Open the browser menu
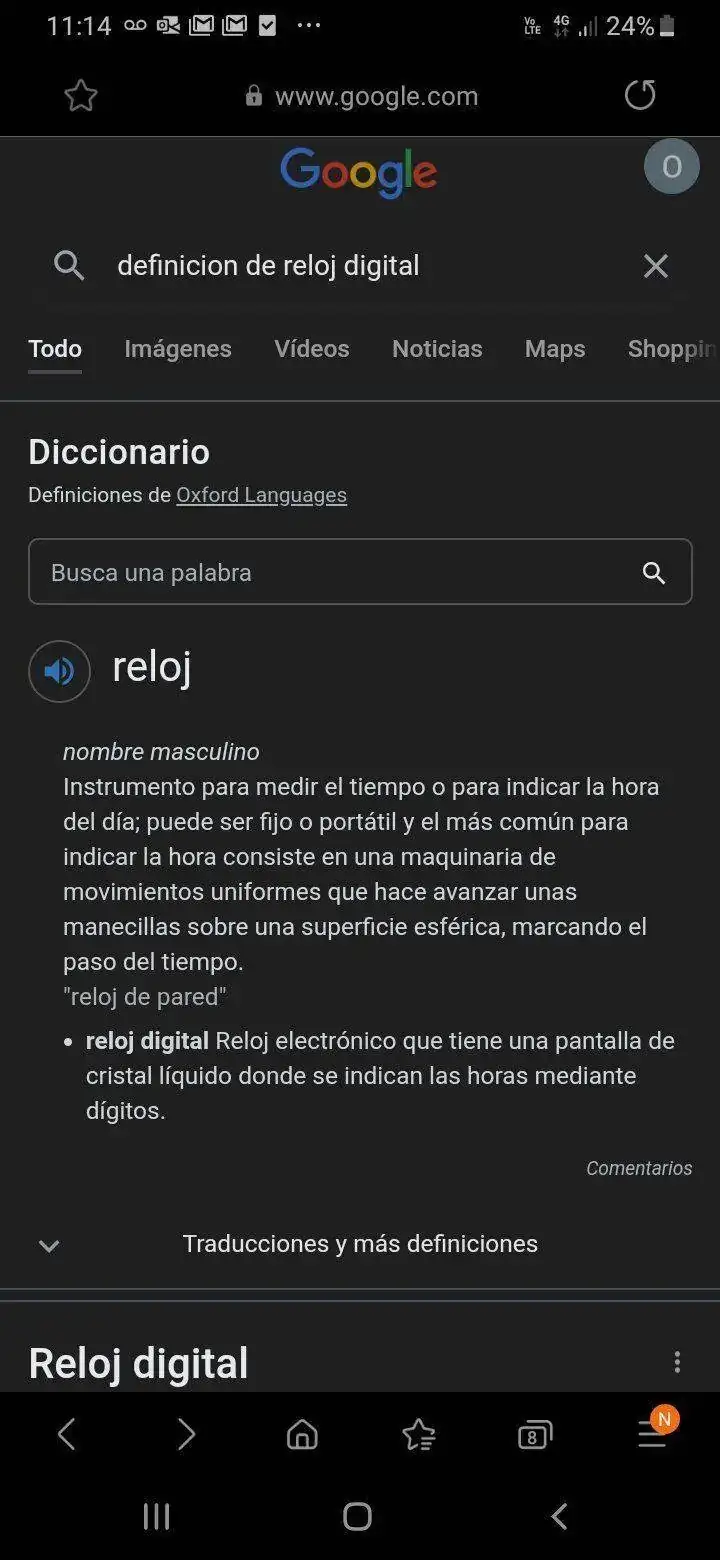The image size is (720, 1560). 652,1434
